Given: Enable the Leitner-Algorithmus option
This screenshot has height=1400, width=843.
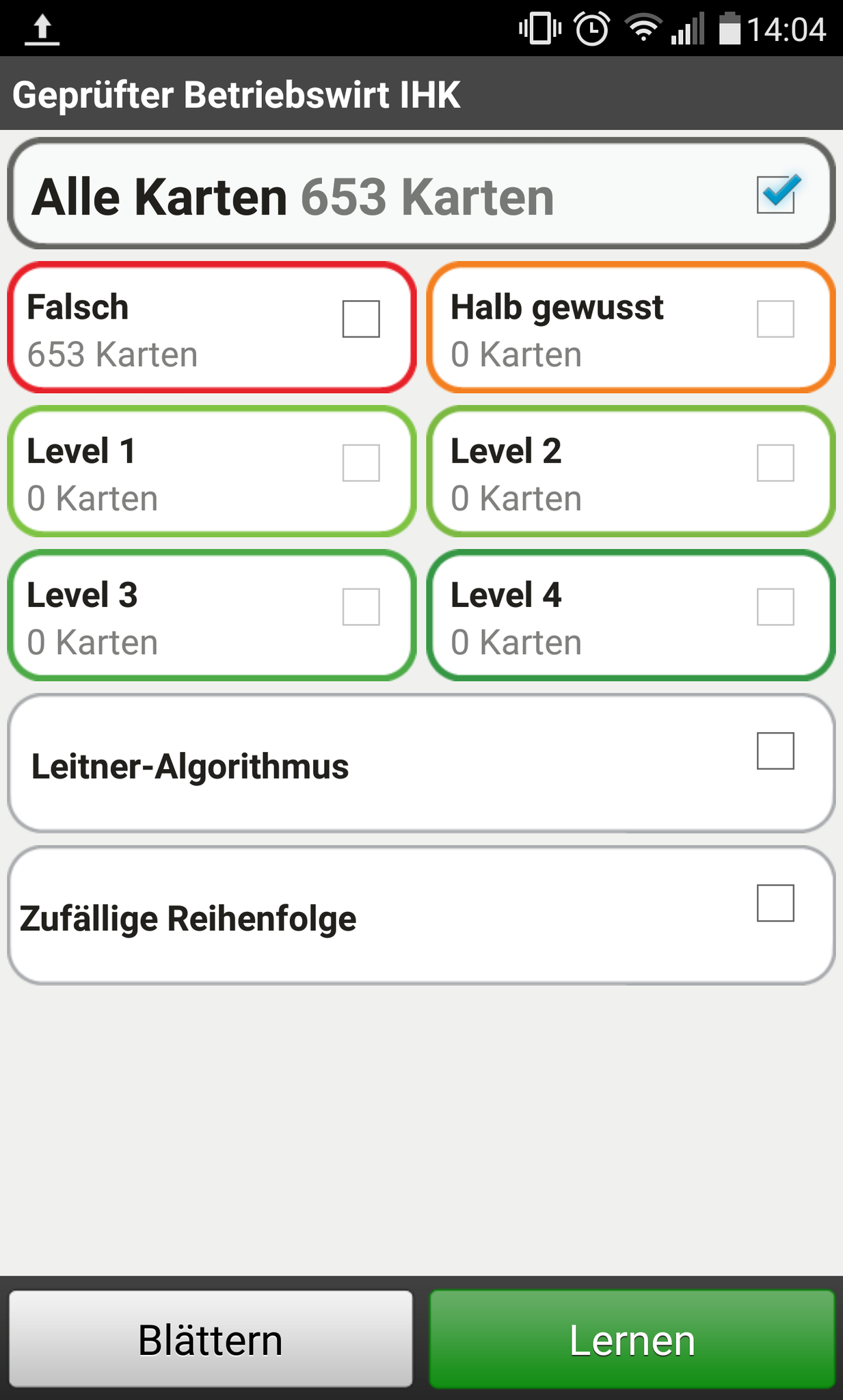Looking at the screenshot, I should (x=775, y=751).
